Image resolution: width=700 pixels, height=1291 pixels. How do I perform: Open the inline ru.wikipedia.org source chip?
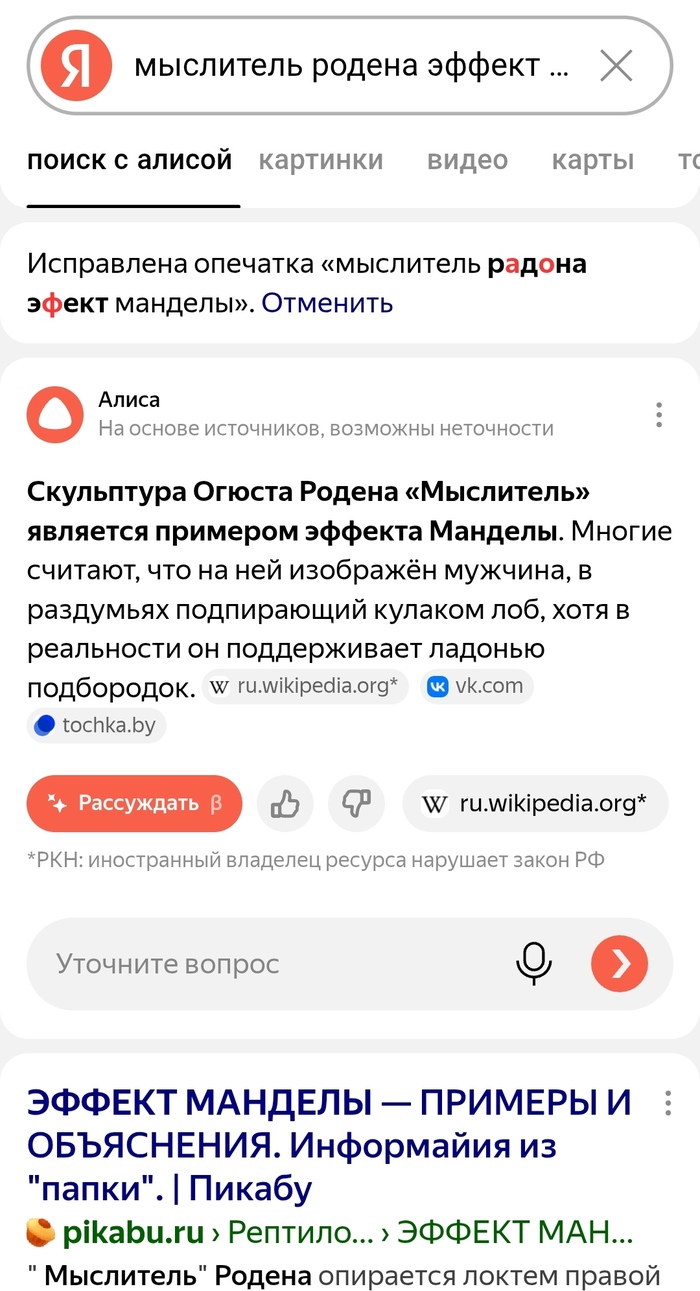tap(305, 687)
